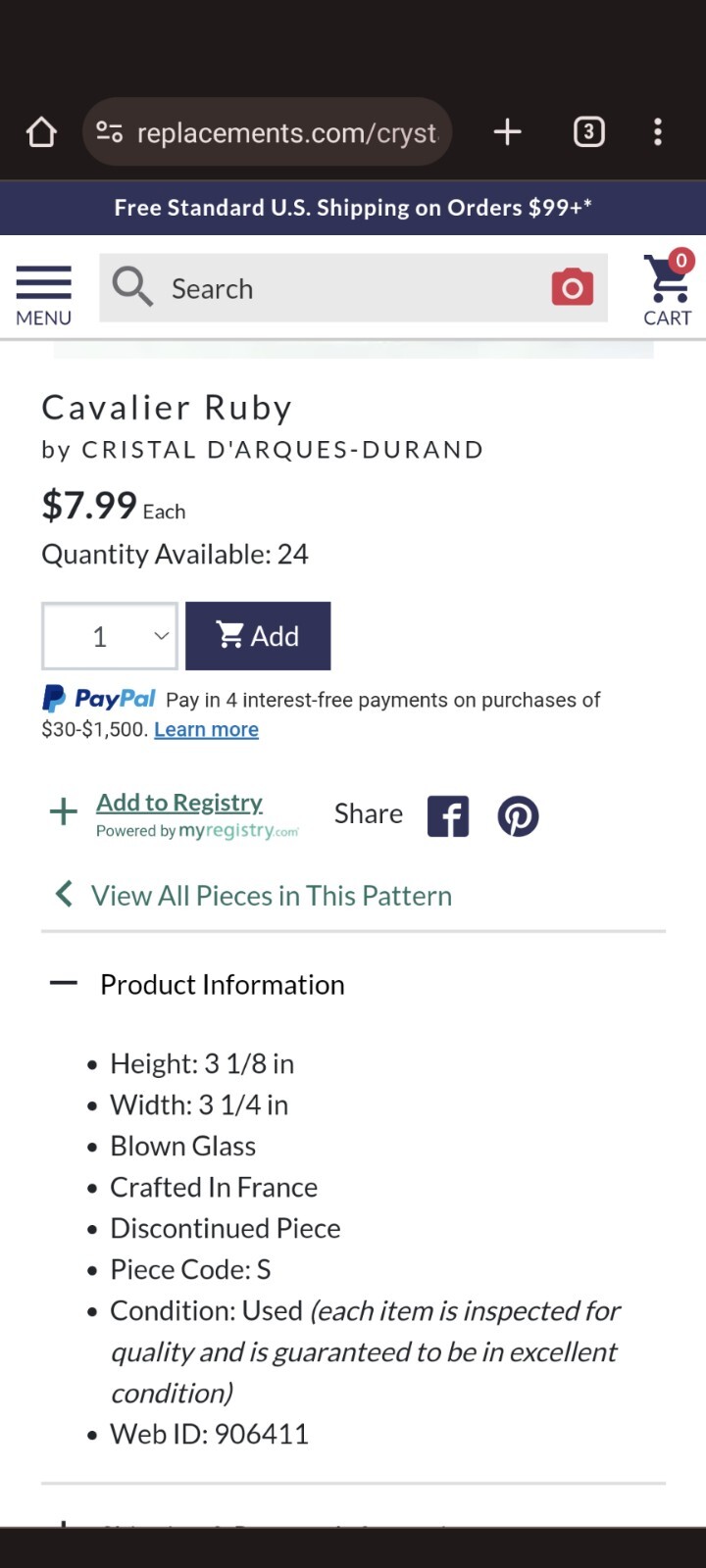The height and width of the screenshot is (1568, 706).
Task: Open the shopping CART
Action: pos(668,289)
